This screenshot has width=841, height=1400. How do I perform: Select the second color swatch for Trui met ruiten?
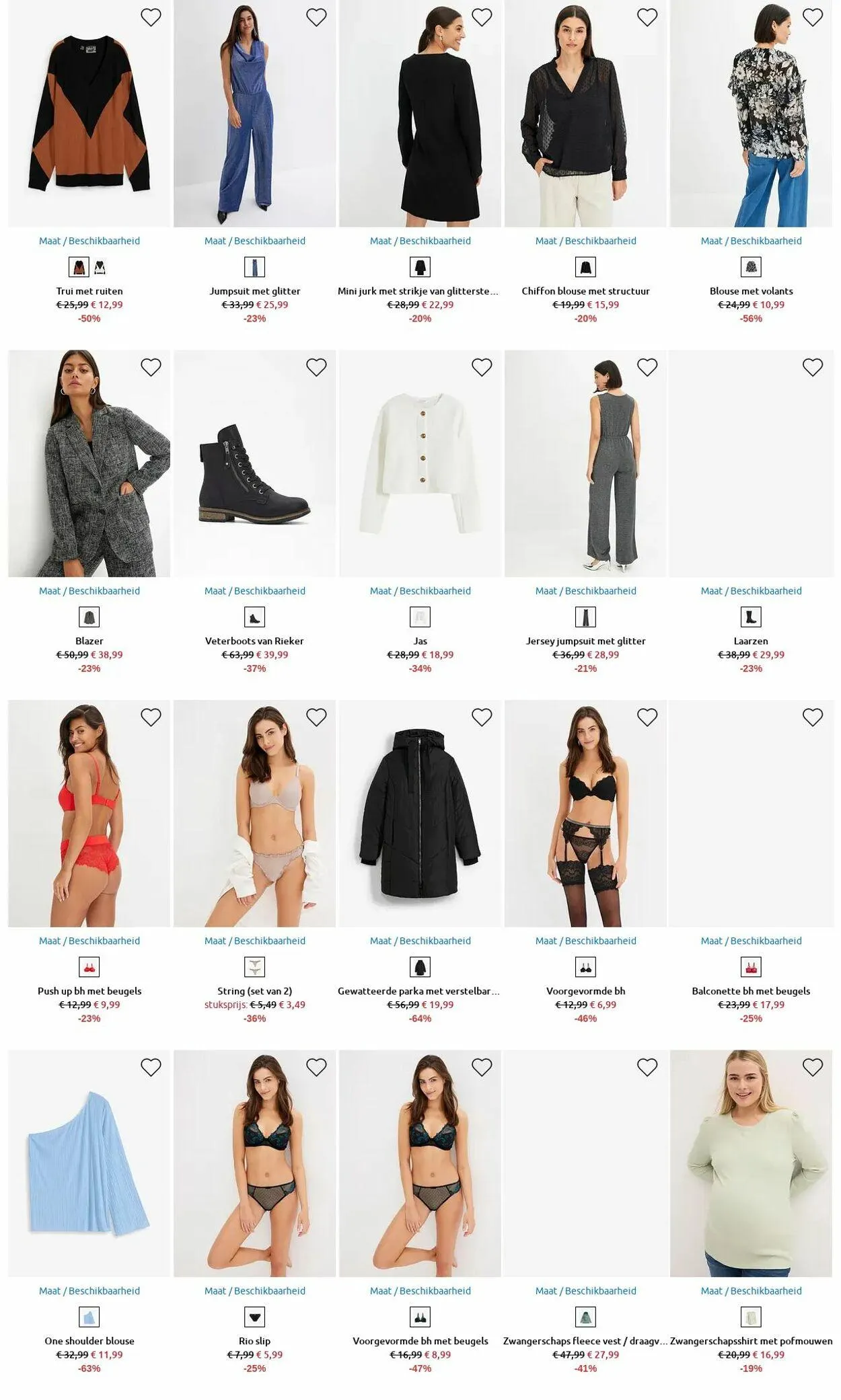(100, 268)
